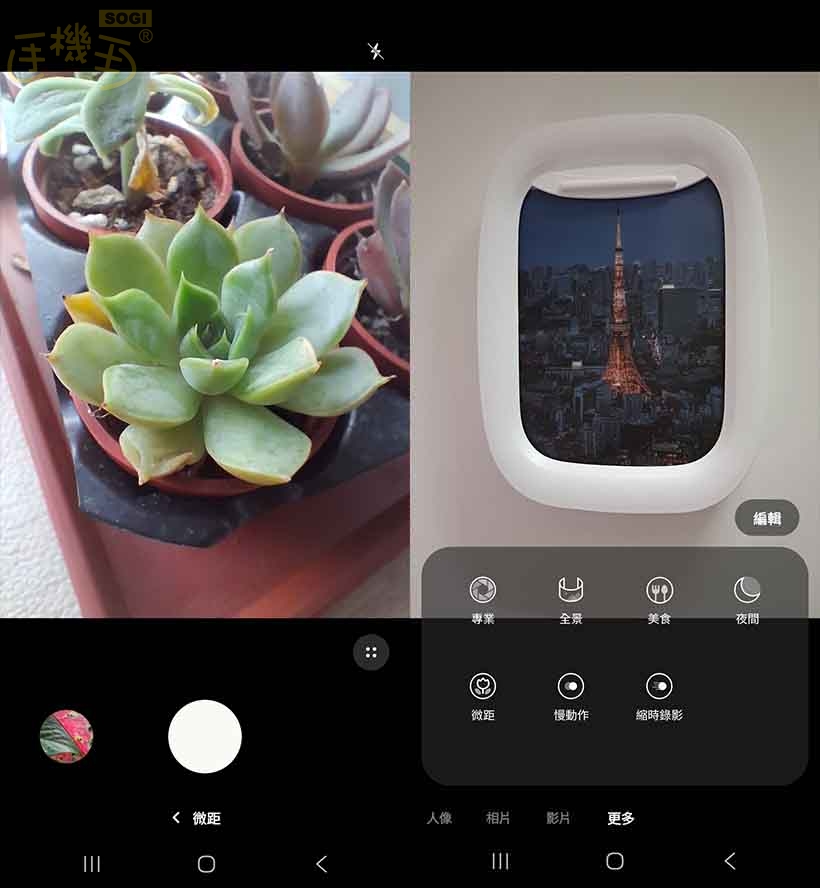Screen dimensions: 820x888
Task: Switch to the 人像 portrait tab
Action: pyautogui.click(x=439, y=818)
